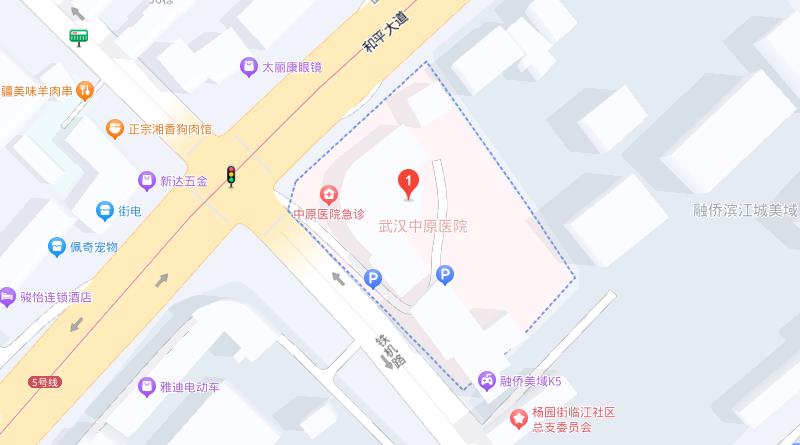This screenshot has width=800, height=445.
Task: Select the 正宗湘香狗肉馆 restaurant marker
Action: click(x=116, y=129)
